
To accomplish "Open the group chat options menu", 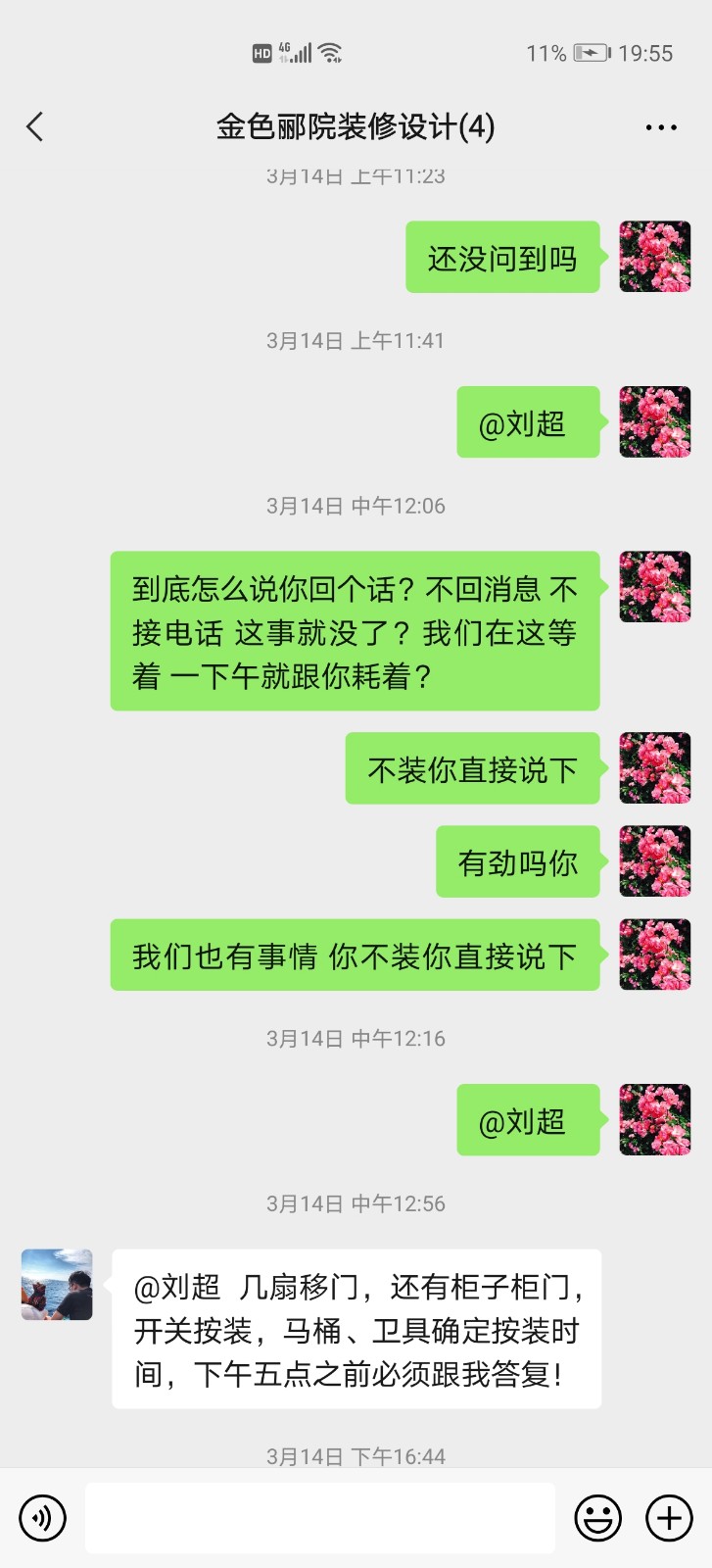I will [661, 127].
